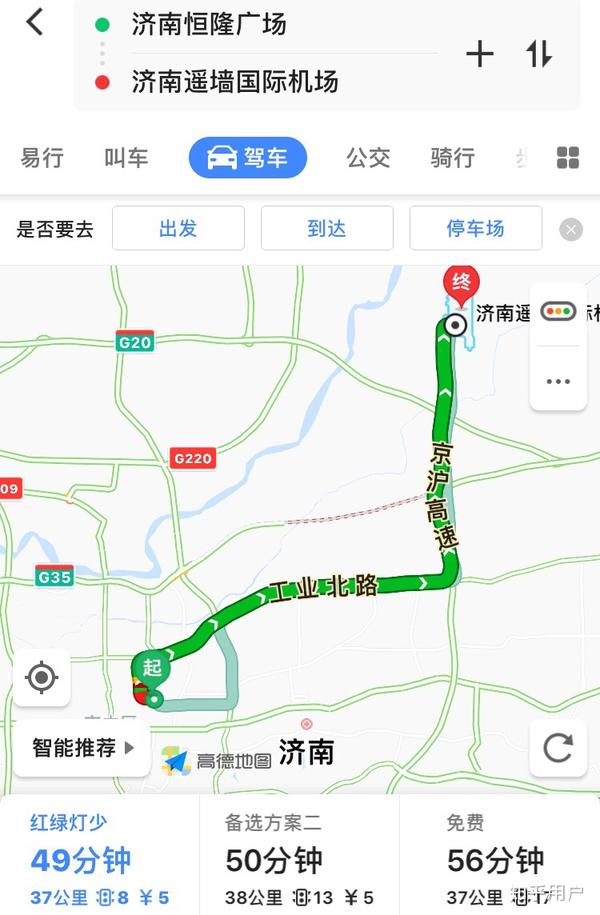The width and height of the screenshot is (600, 915).
Task: Add a waypoint with the plus icon
Action: pos(480,55)
